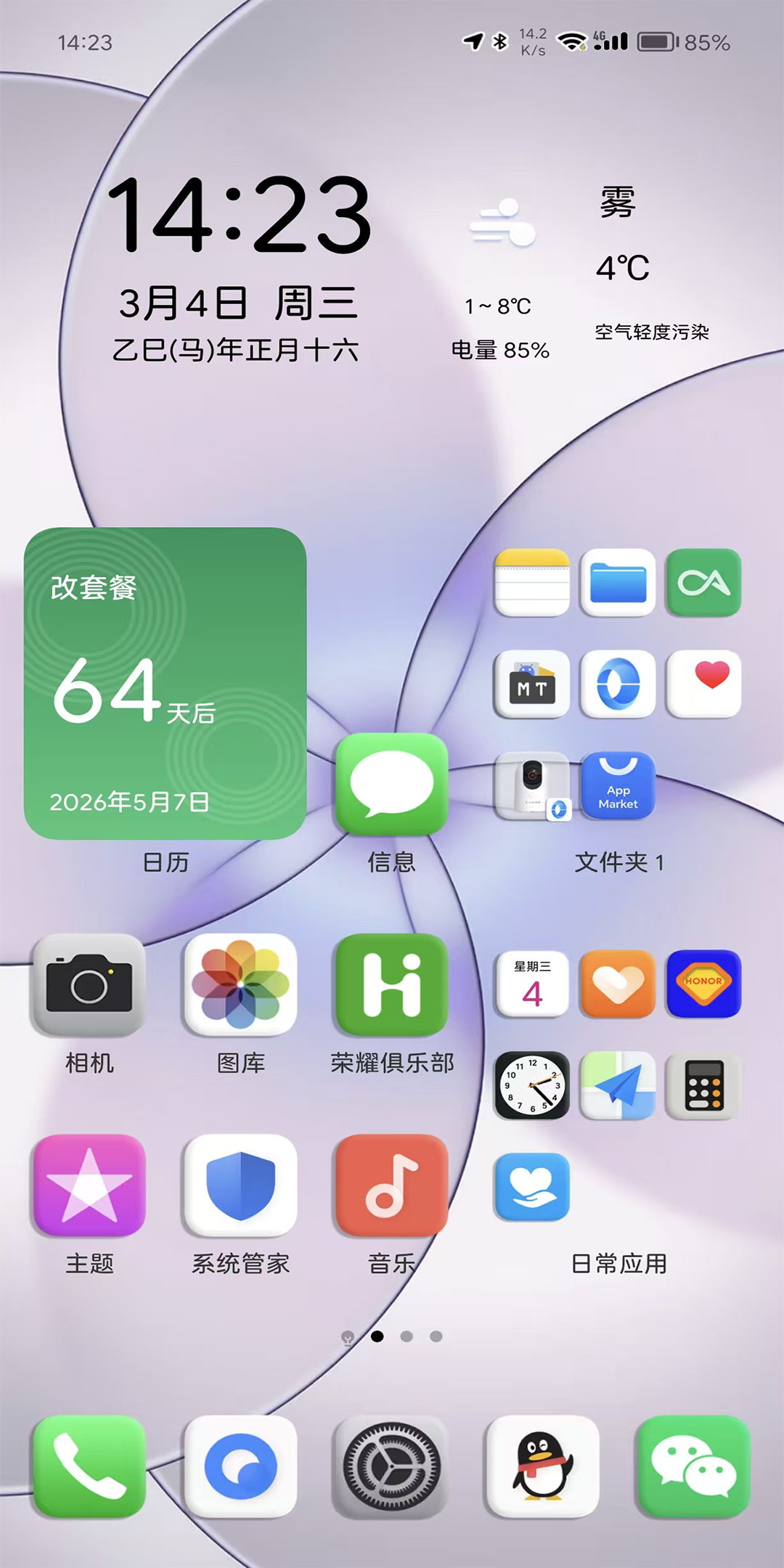Open the 主题 themes app

pyautogui.click(x=89, y=1185)
